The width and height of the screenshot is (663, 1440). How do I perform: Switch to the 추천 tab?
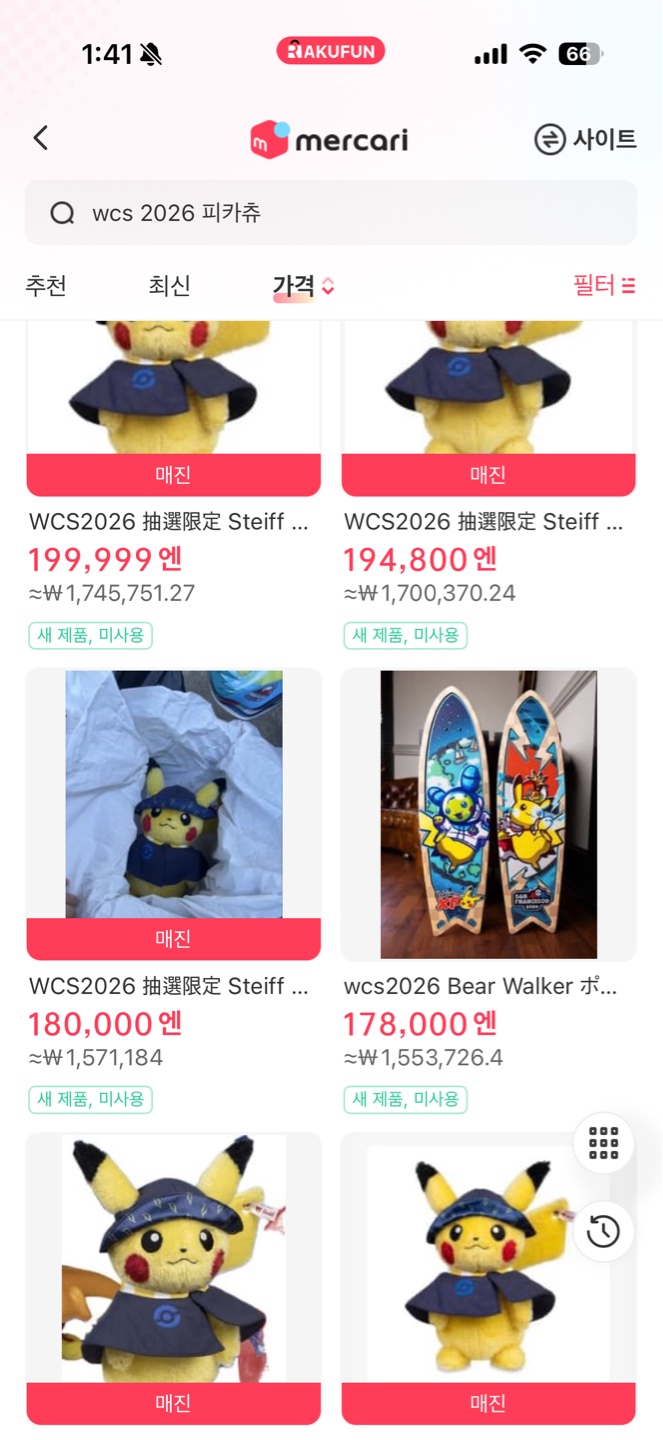click(46, 286)
